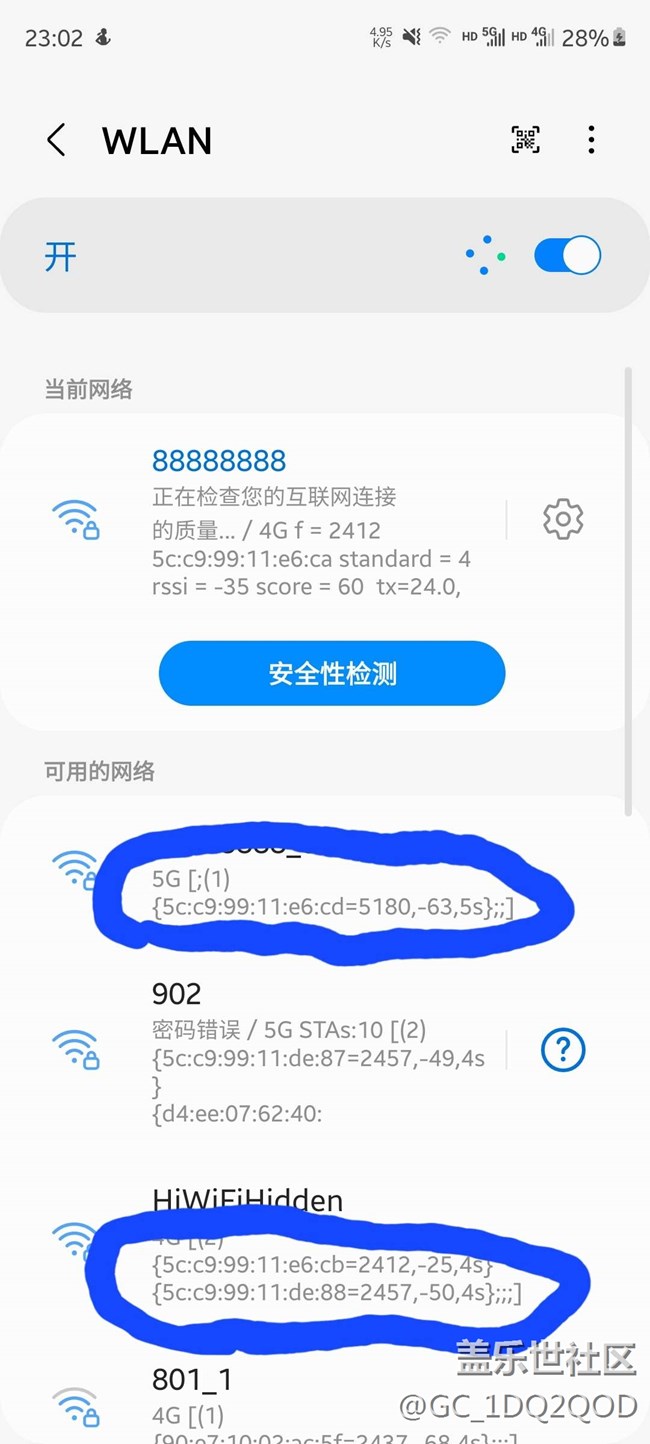
Task: Turn off the WLAN switch
Action: coord(567,256)
